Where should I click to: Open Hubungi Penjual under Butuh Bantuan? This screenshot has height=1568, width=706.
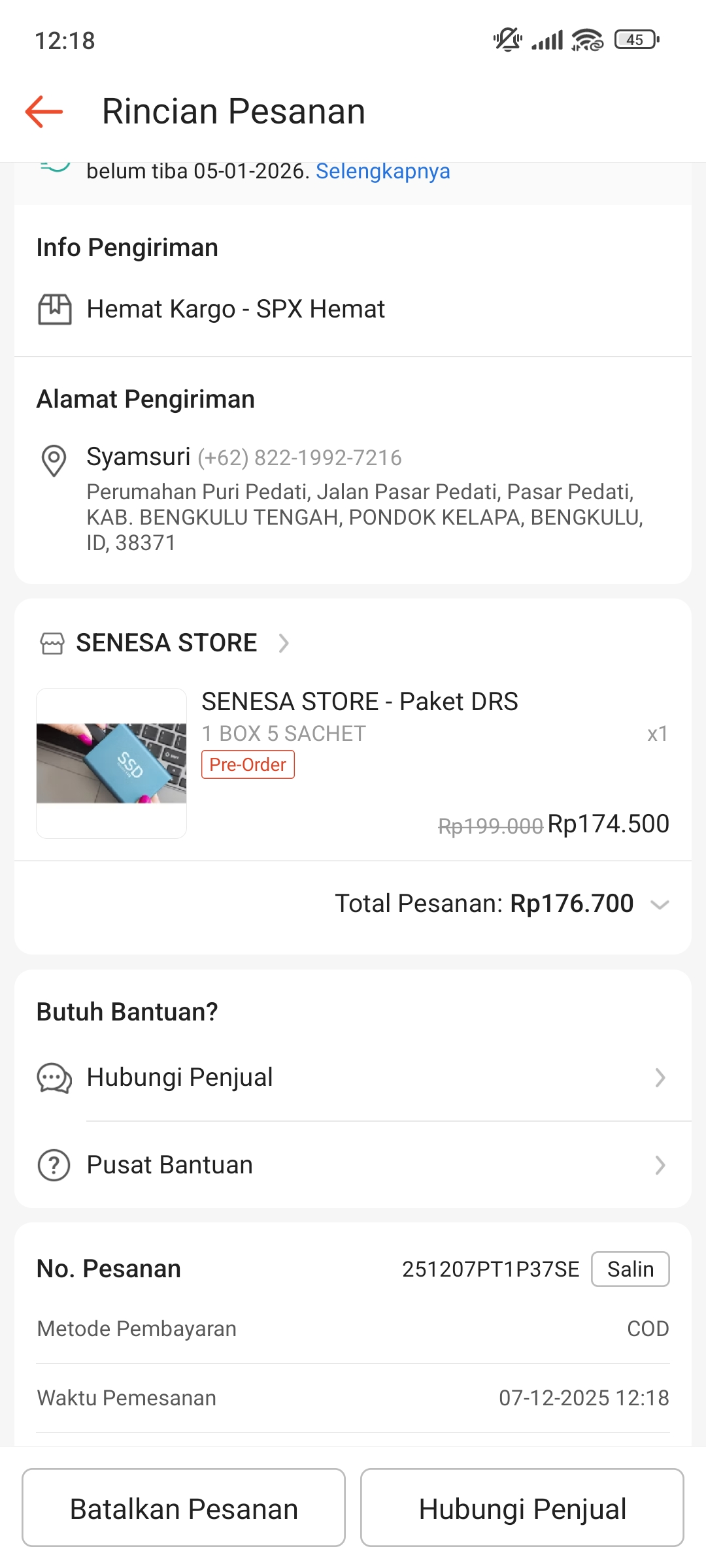(x=353, y=1077)
